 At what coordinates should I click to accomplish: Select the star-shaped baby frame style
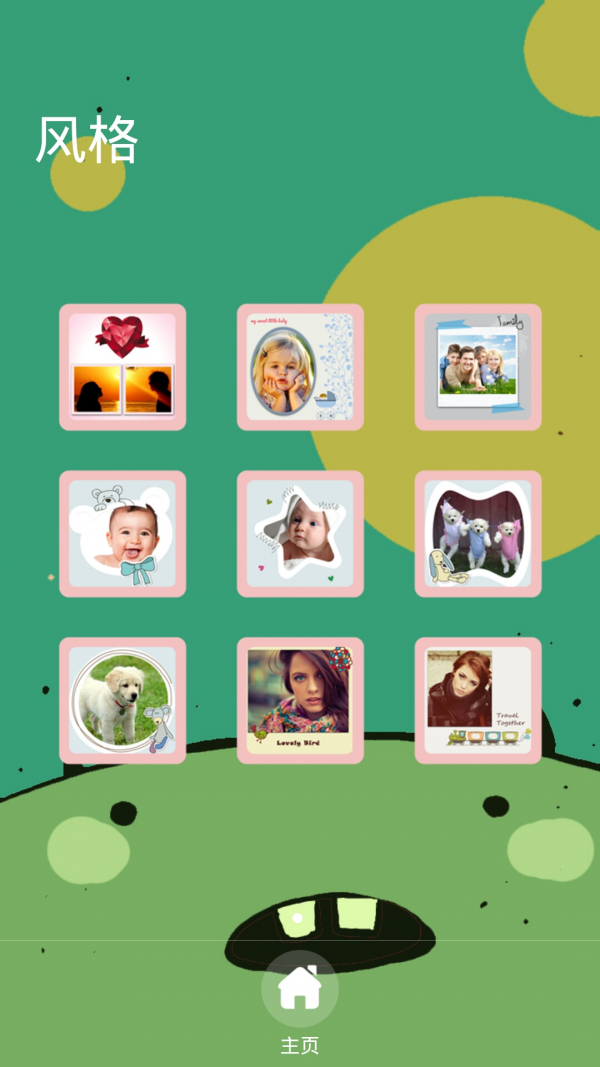(x=300, y=534)
